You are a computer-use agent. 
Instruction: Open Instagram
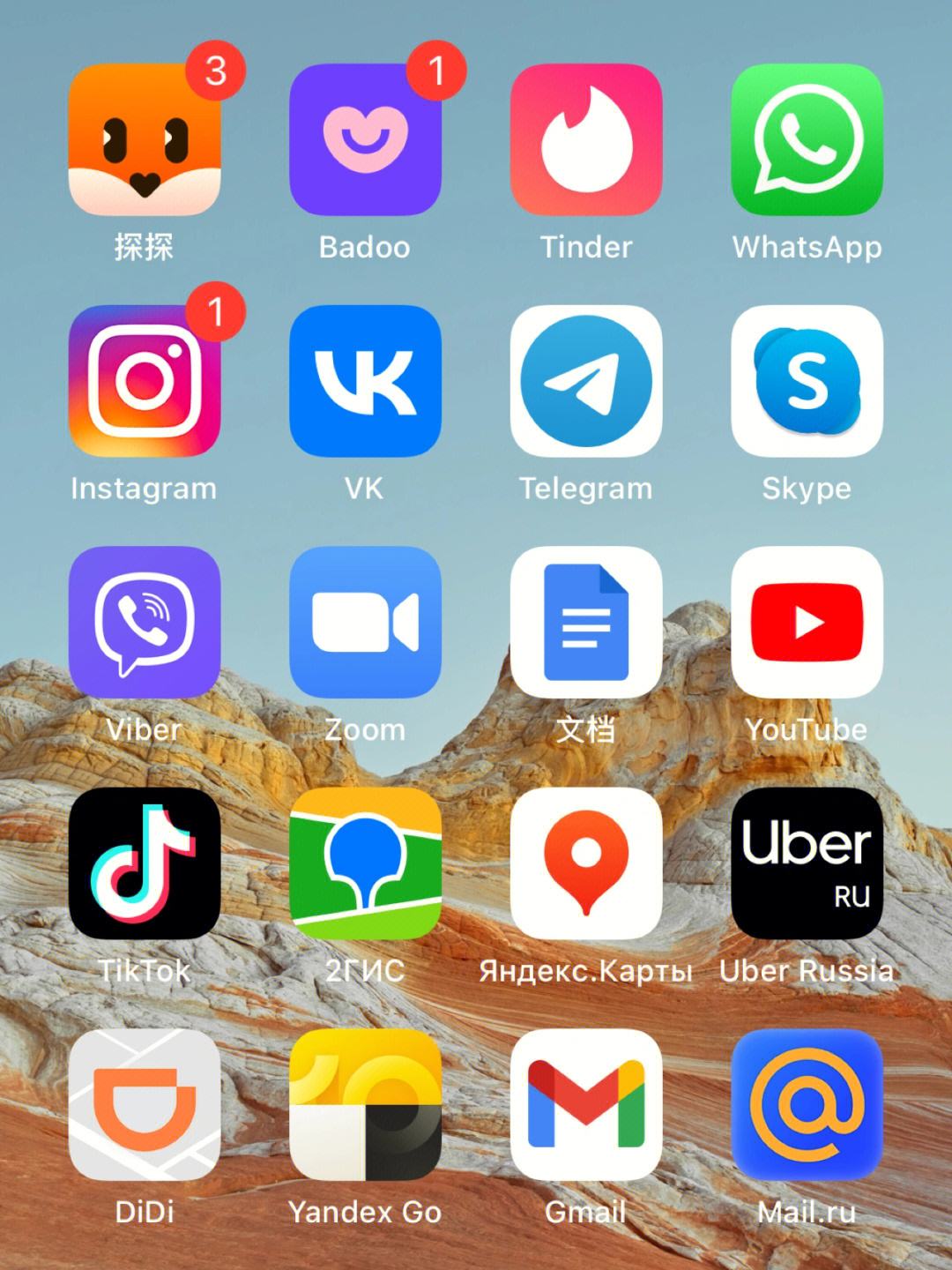click(x=145, y=381)
